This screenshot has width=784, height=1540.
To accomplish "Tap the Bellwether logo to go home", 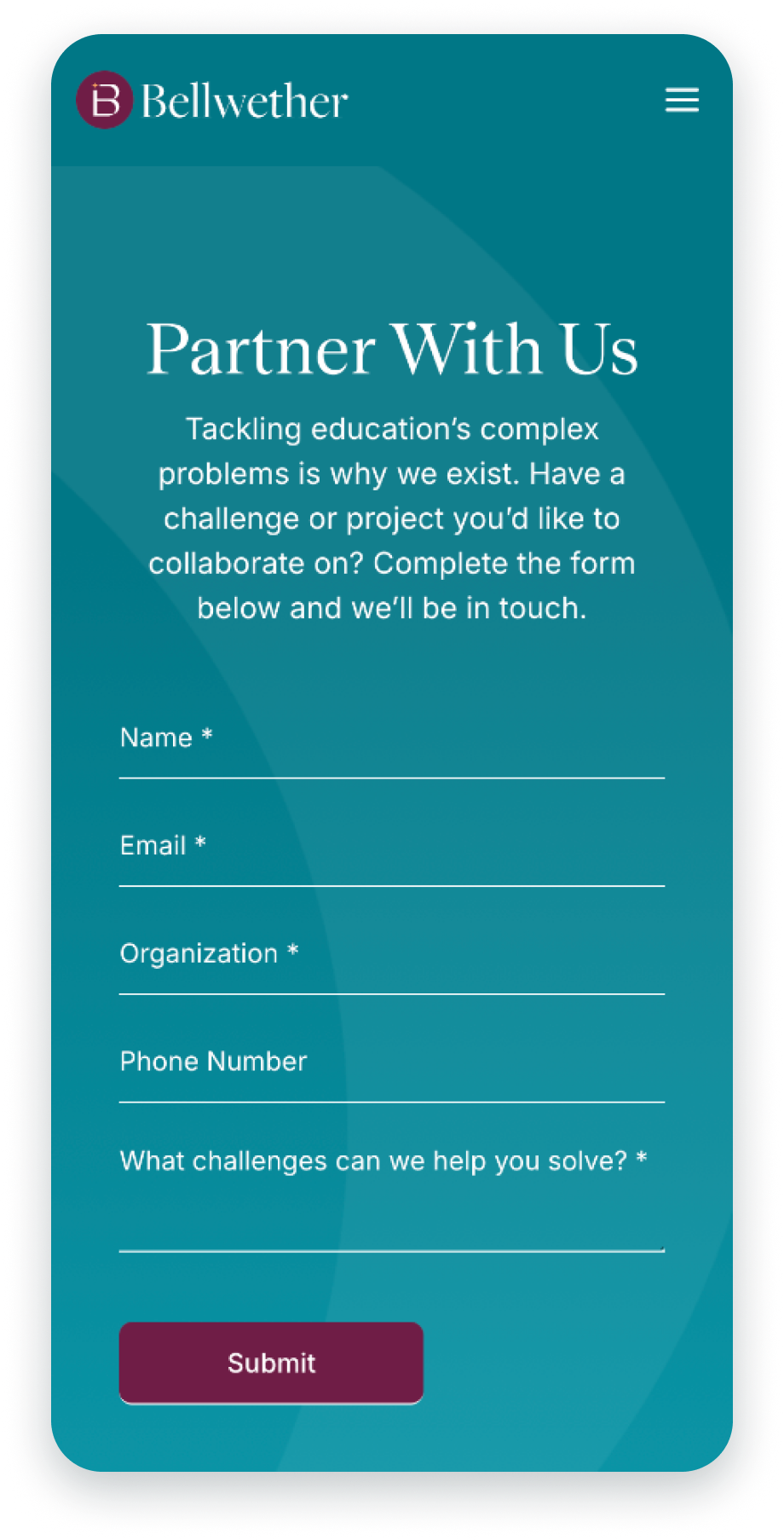I will pyautogui.click(x=213, y=101).
